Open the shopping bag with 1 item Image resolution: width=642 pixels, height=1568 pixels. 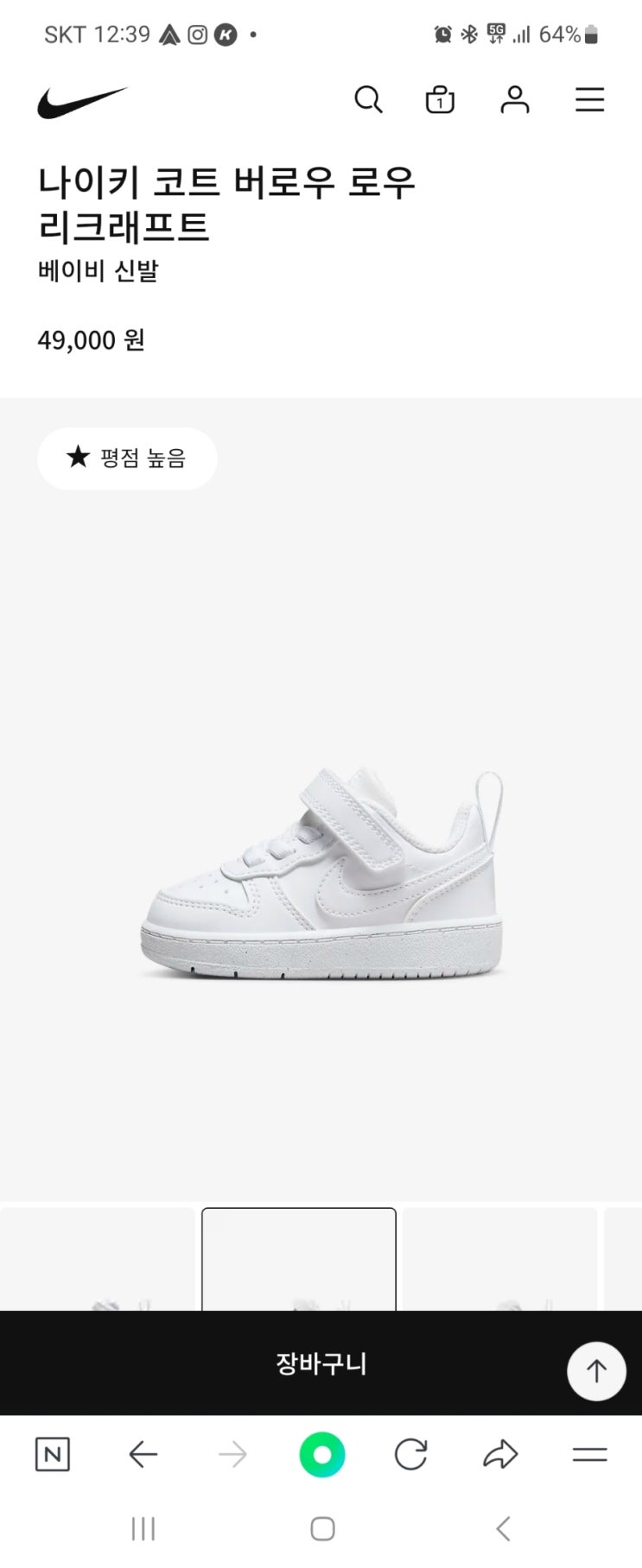440,100
